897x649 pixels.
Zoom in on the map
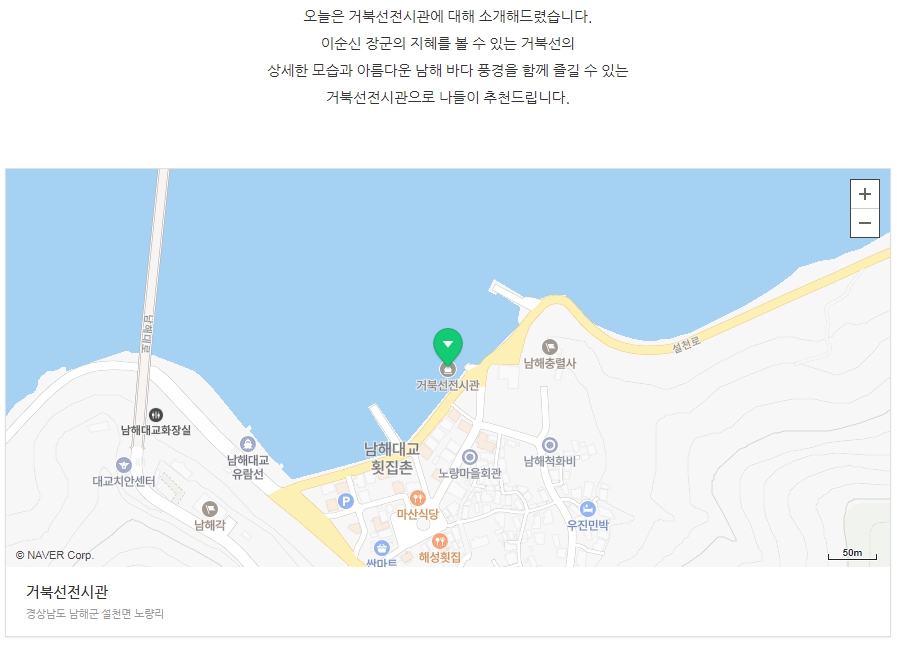(x=864, y=194)
